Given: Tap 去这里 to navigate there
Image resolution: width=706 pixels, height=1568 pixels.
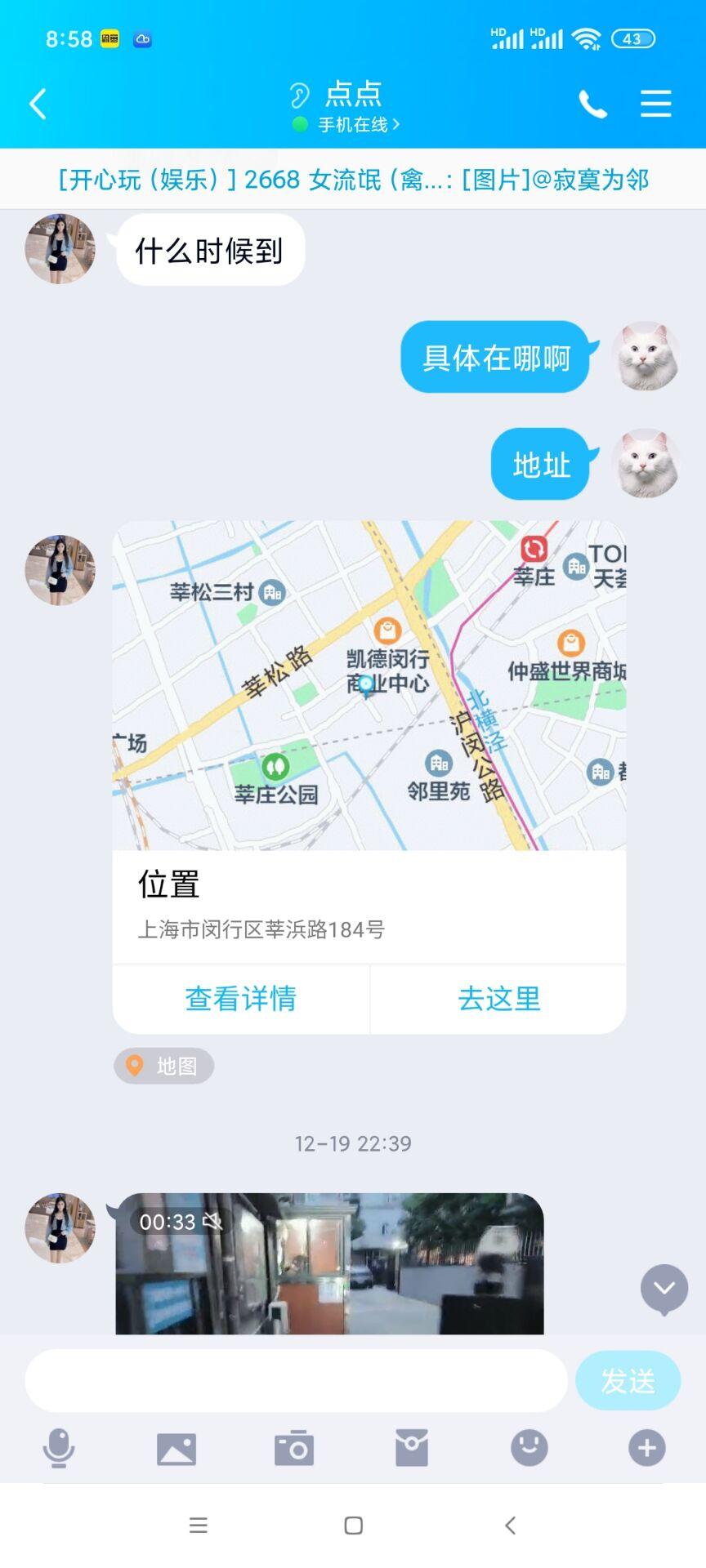Looking at the screenshot, I should [498, 999].
